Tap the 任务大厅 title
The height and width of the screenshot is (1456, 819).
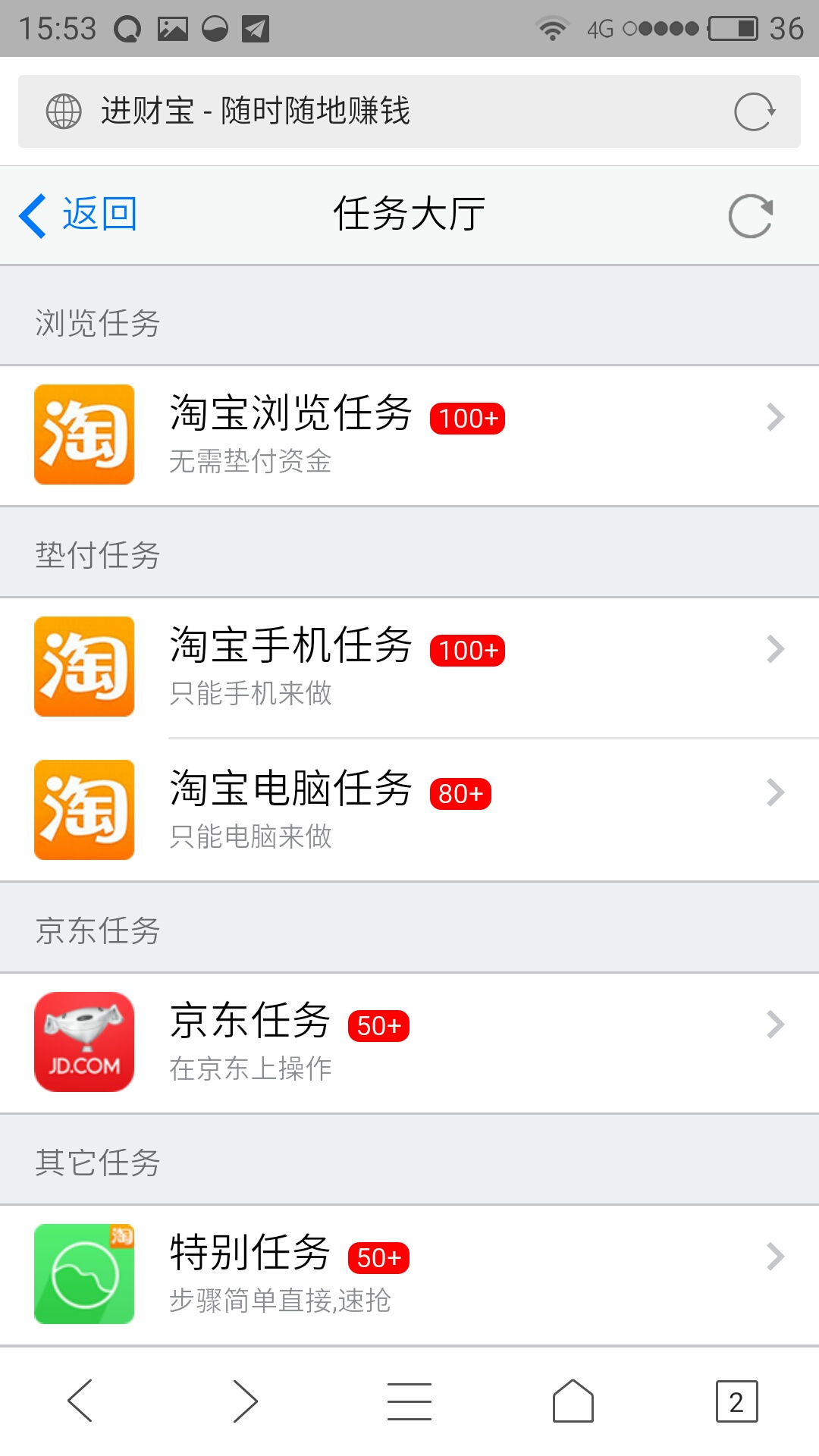pos(409,214)
